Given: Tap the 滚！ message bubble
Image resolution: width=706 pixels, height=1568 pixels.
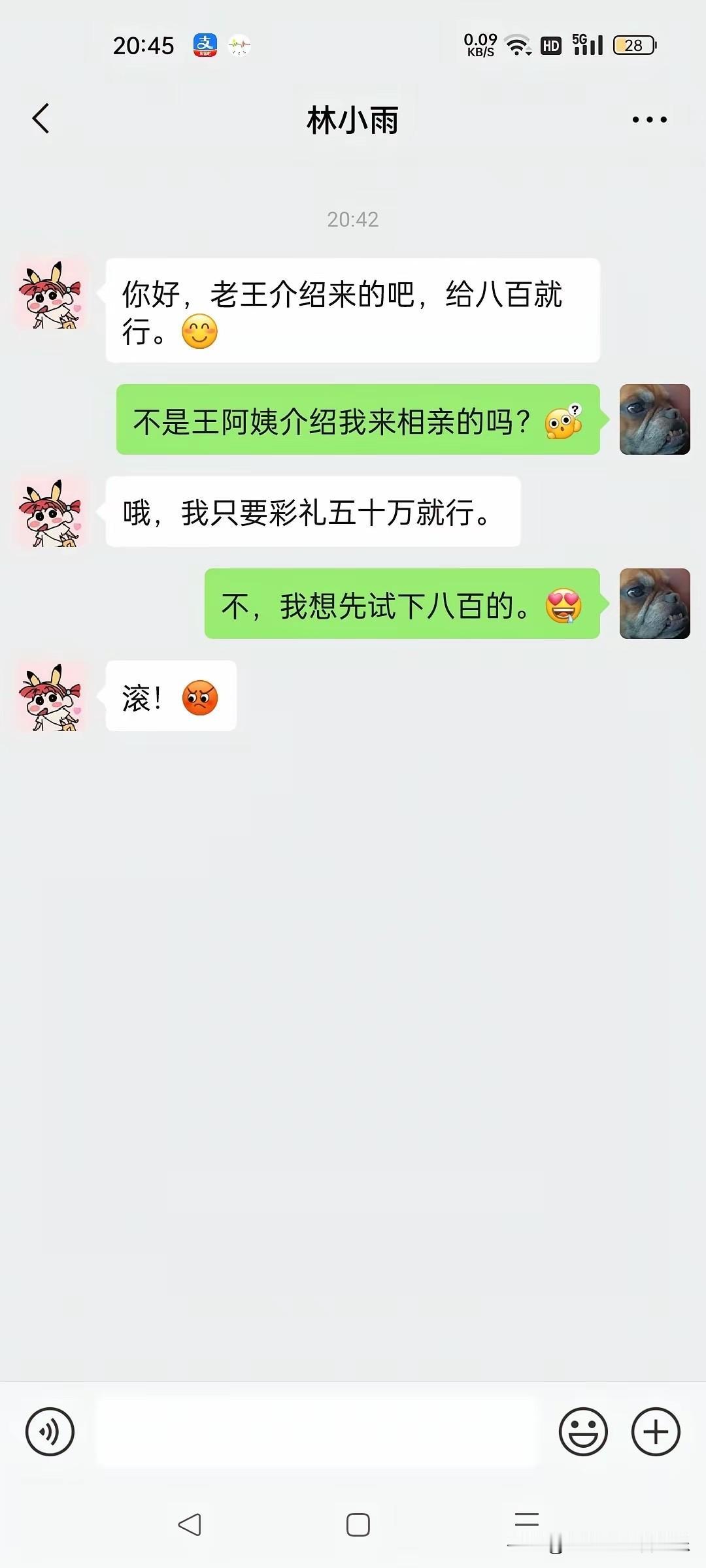Looking at the screenshot, I should coord(170,697).
